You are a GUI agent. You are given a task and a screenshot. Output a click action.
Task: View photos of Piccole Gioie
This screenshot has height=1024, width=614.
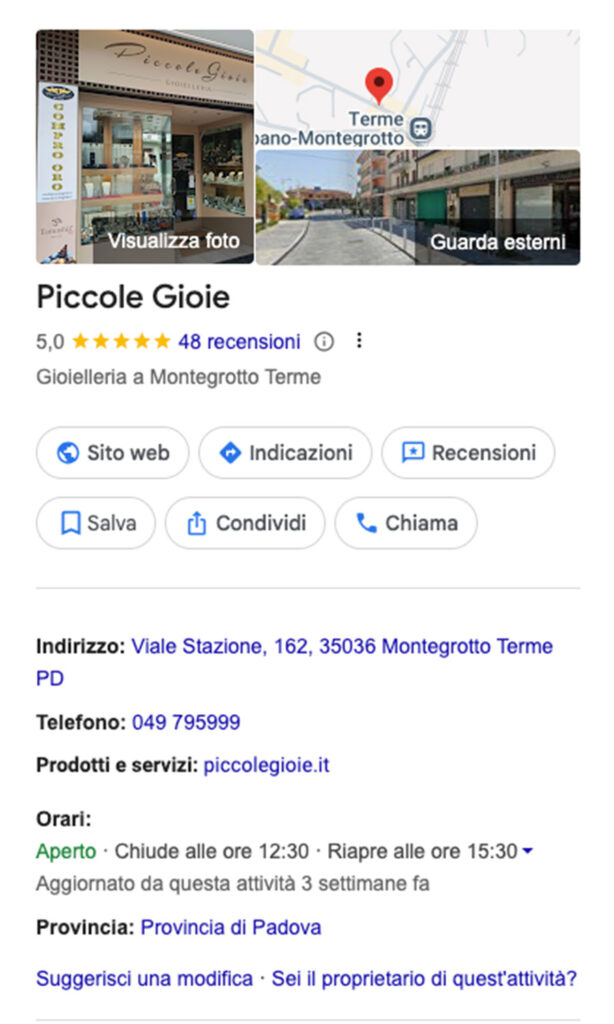click(145, 146)
